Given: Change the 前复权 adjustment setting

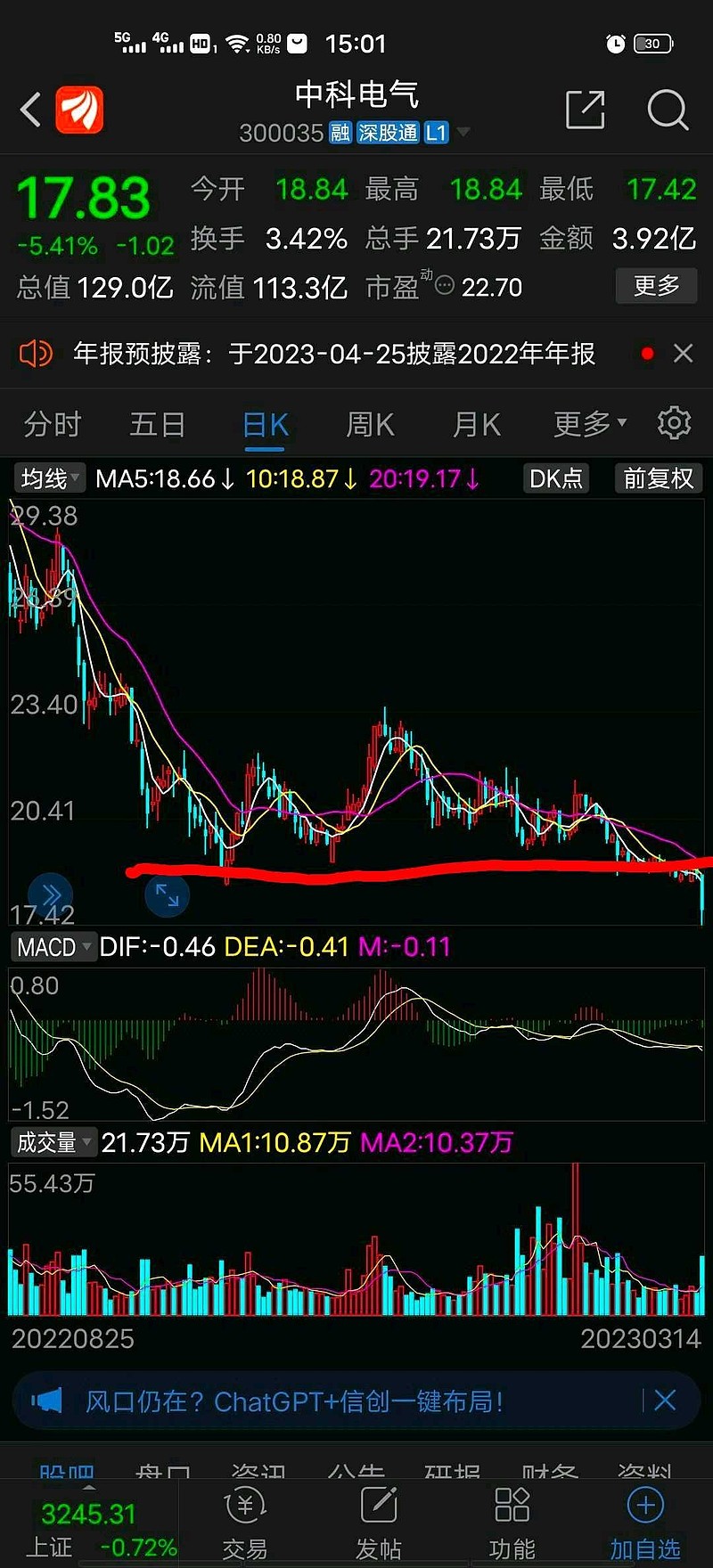Looking at the screenshot, I should point(659,478).
